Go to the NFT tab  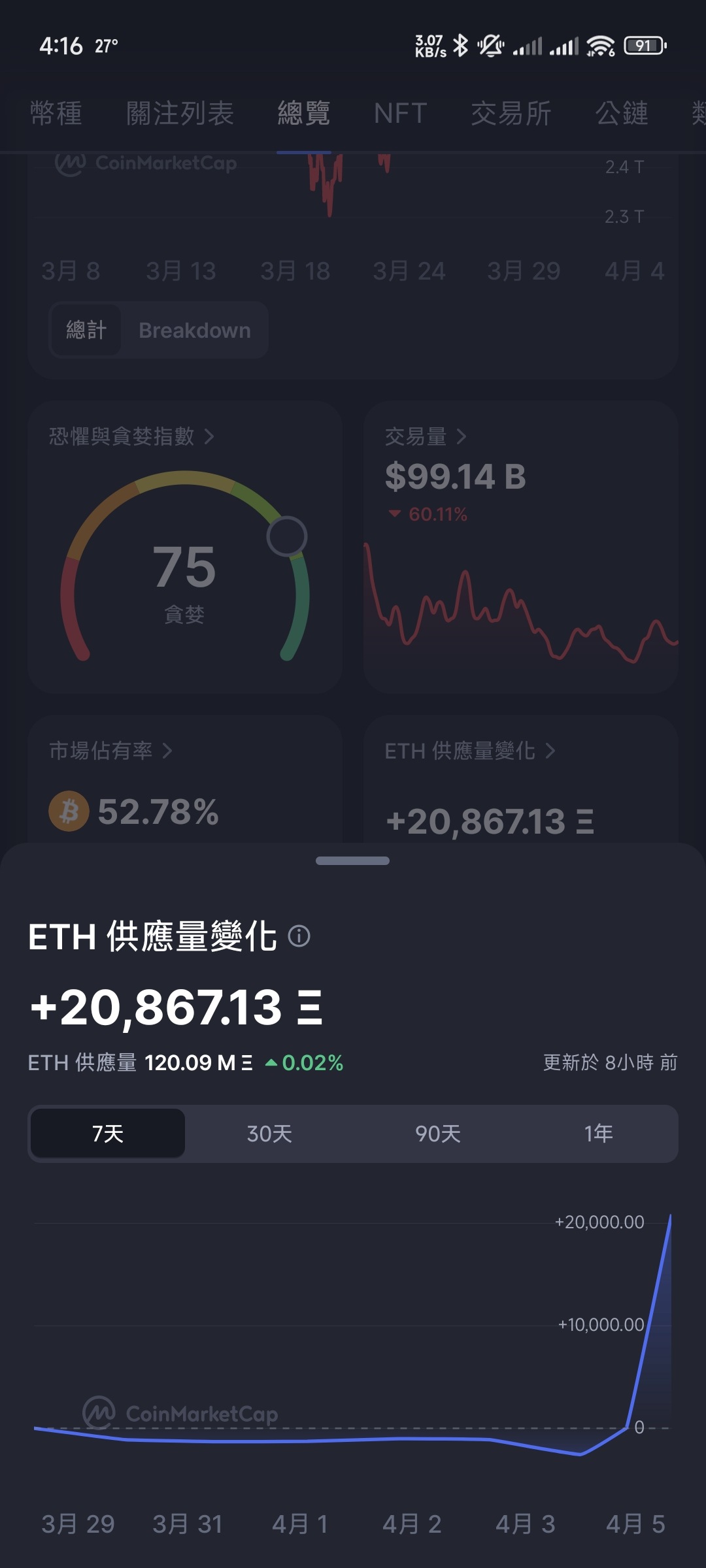click(x=401, y=114)
